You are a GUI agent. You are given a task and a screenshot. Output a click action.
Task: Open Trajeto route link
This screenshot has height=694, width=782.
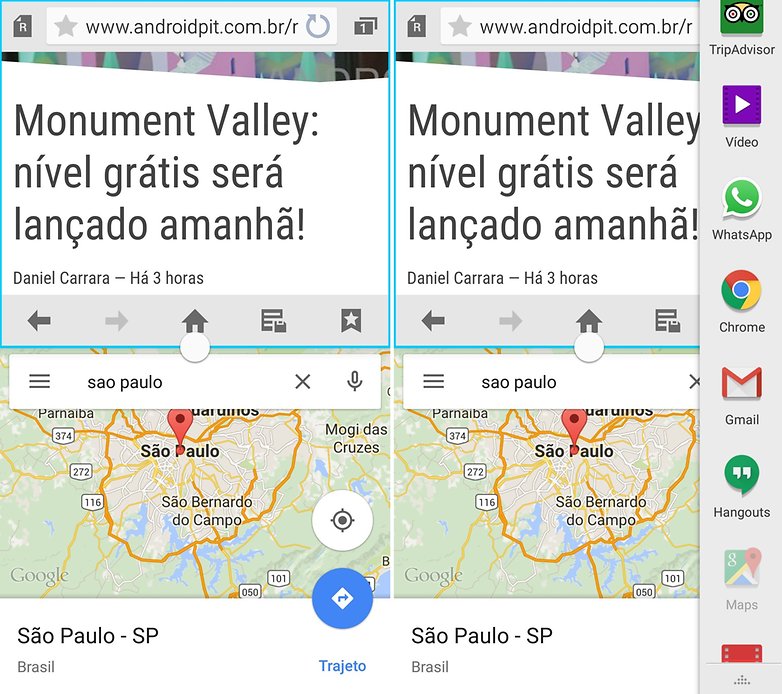point(342,666)
